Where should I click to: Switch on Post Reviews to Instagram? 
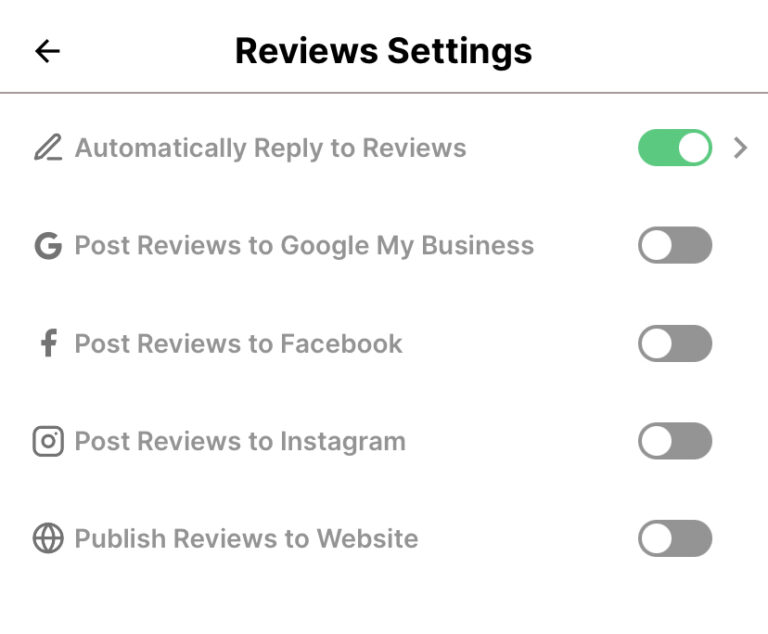pyautogui.click(x=675, y=441)
